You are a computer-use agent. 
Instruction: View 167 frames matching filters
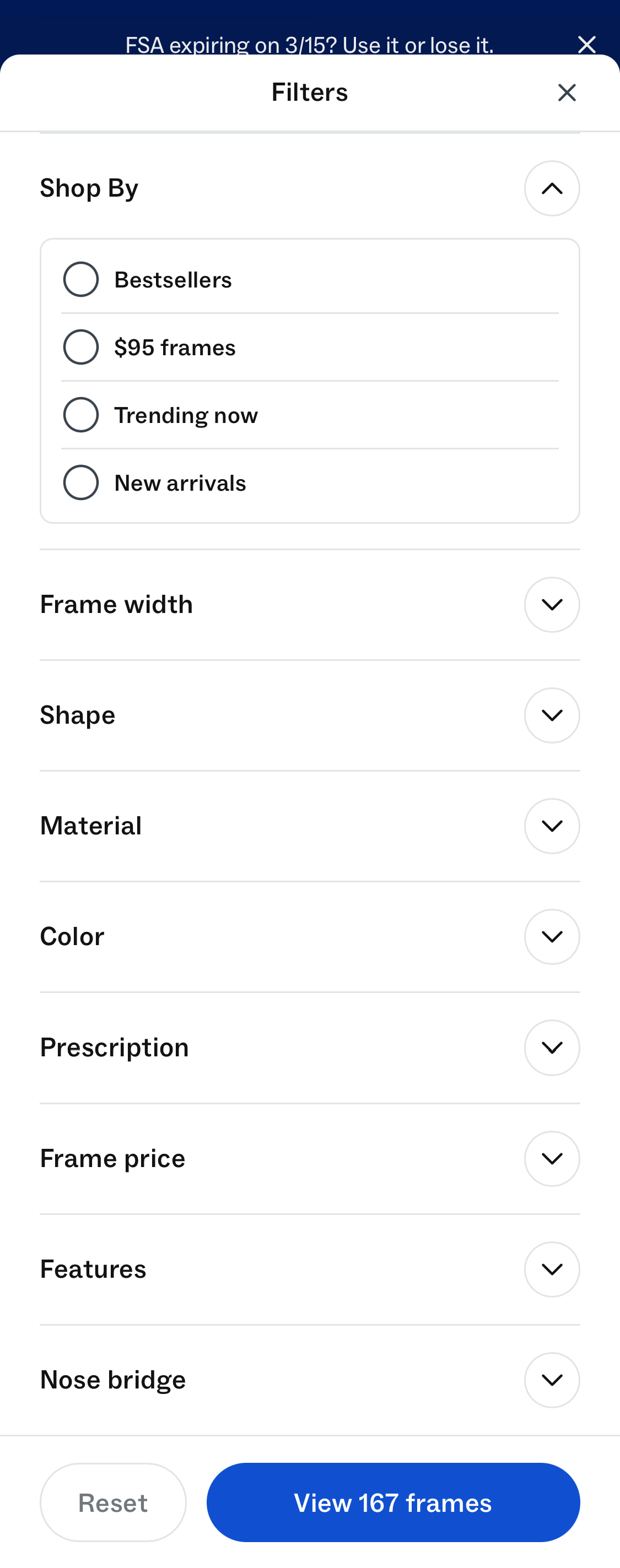(393, 1502)
